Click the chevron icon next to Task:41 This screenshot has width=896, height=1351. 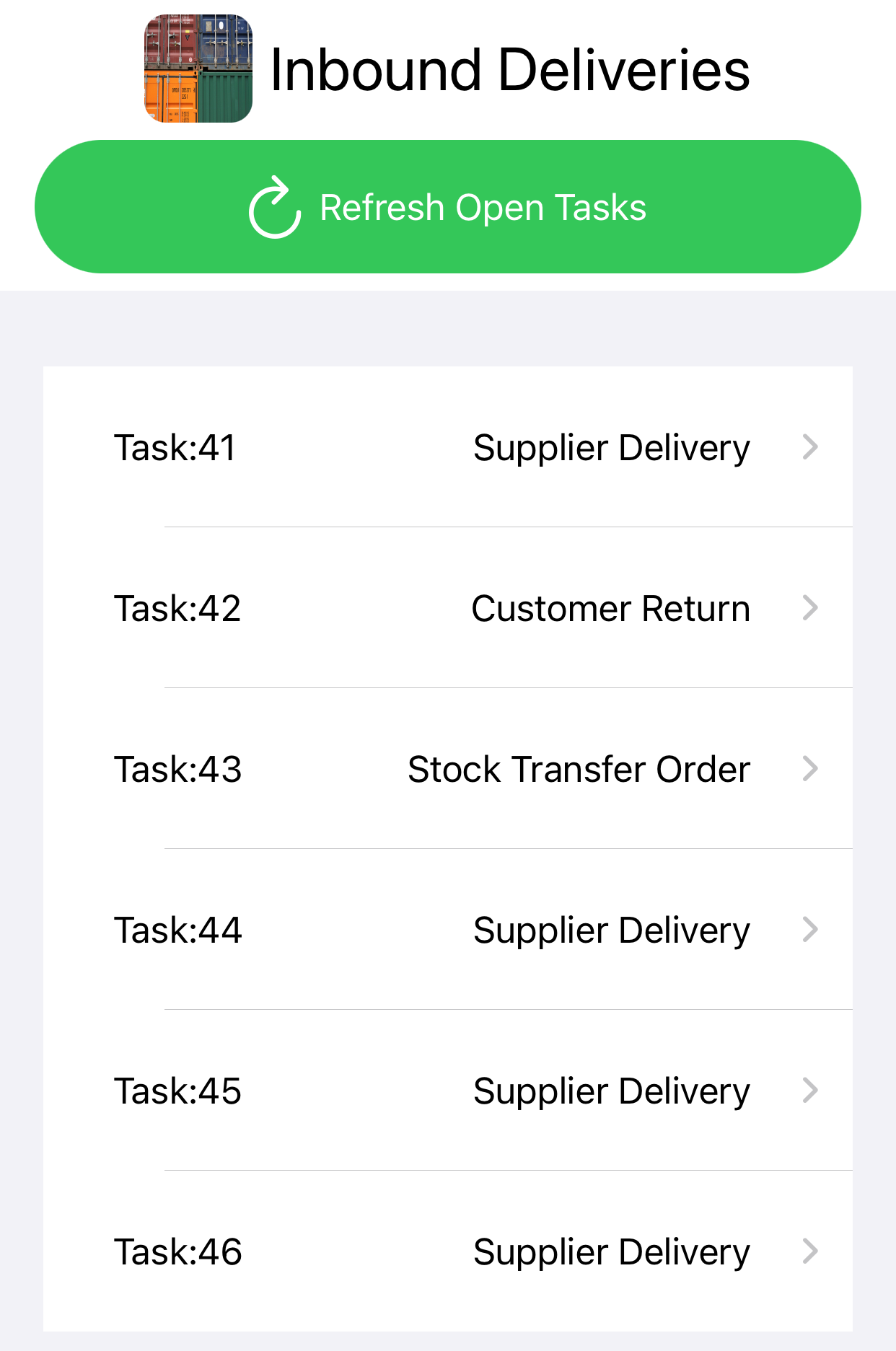(x=809, y=447)
